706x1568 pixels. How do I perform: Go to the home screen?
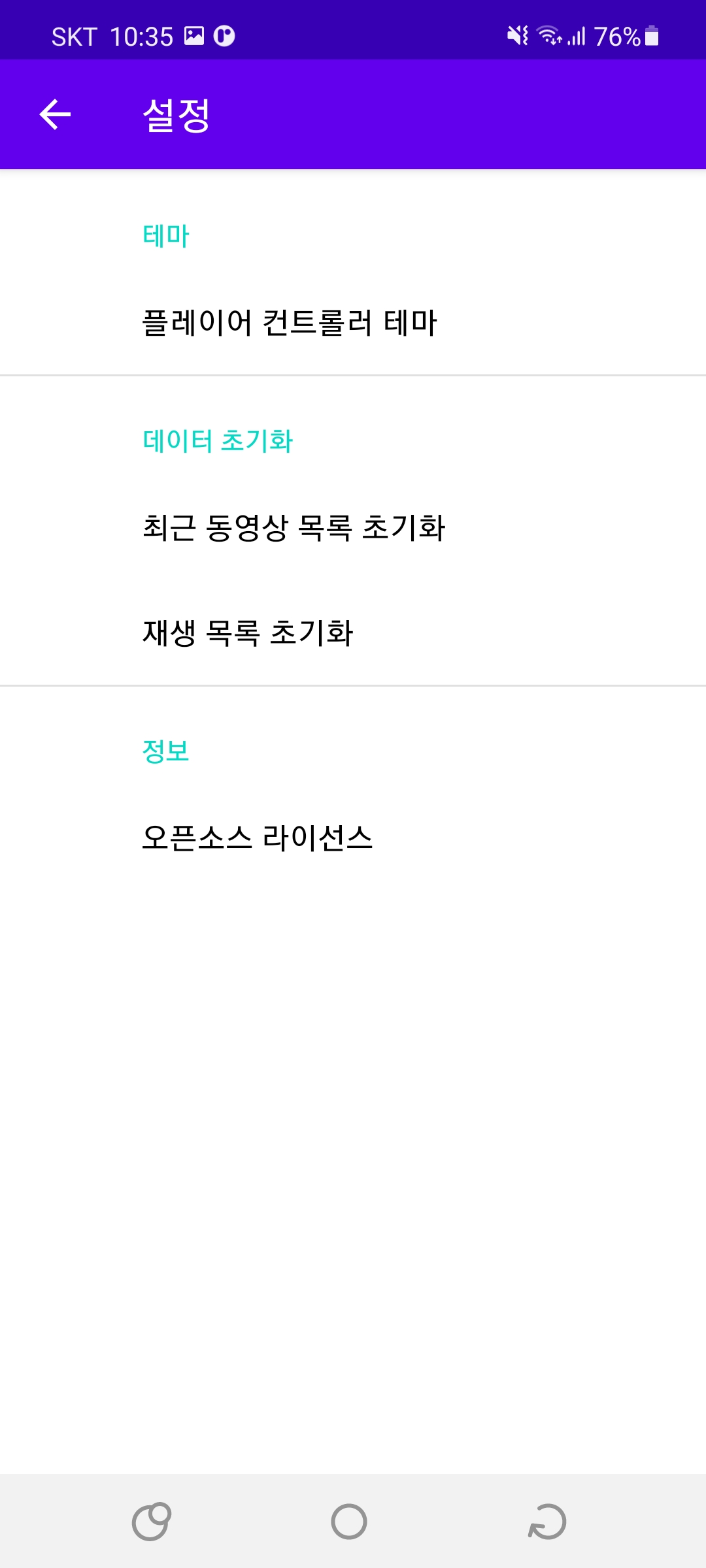click(x=349, y=1522)
